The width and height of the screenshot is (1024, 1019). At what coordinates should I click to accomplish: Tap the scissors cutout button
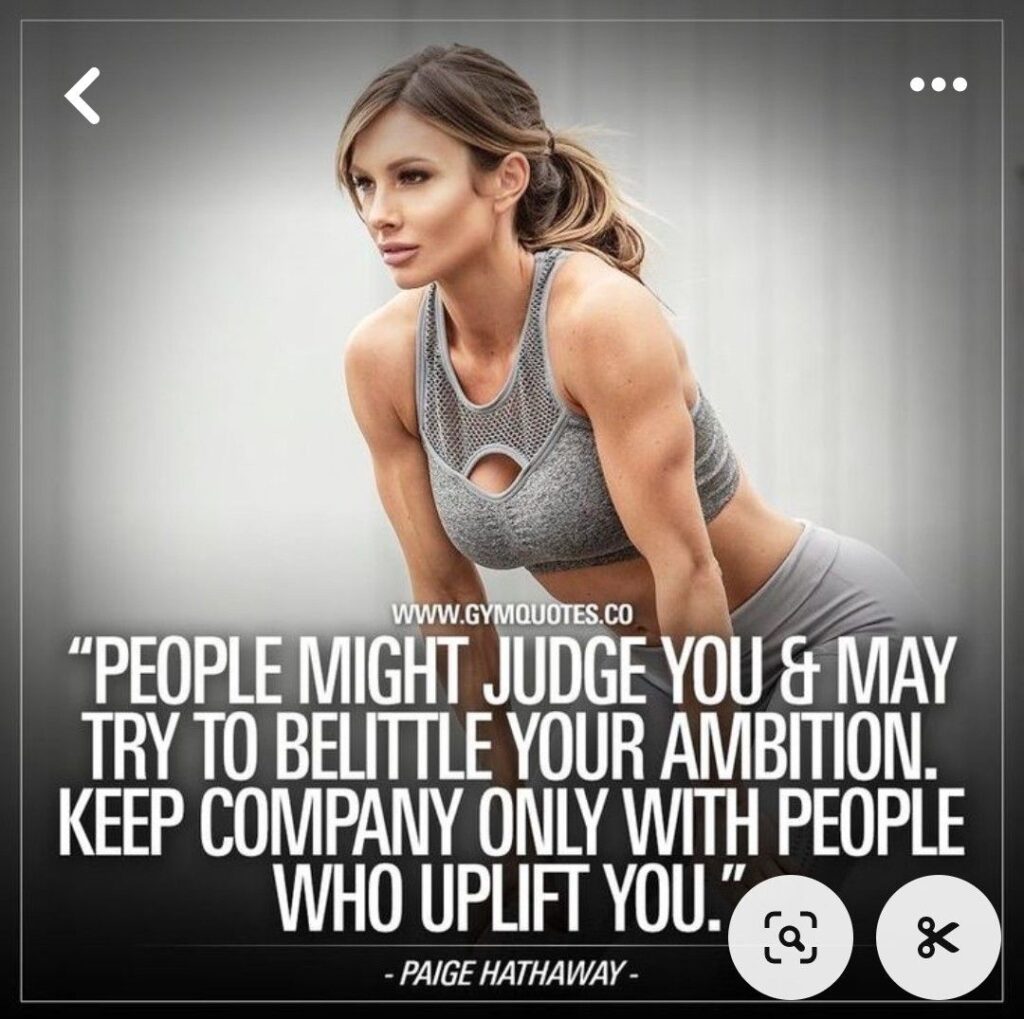pos(937,937)
